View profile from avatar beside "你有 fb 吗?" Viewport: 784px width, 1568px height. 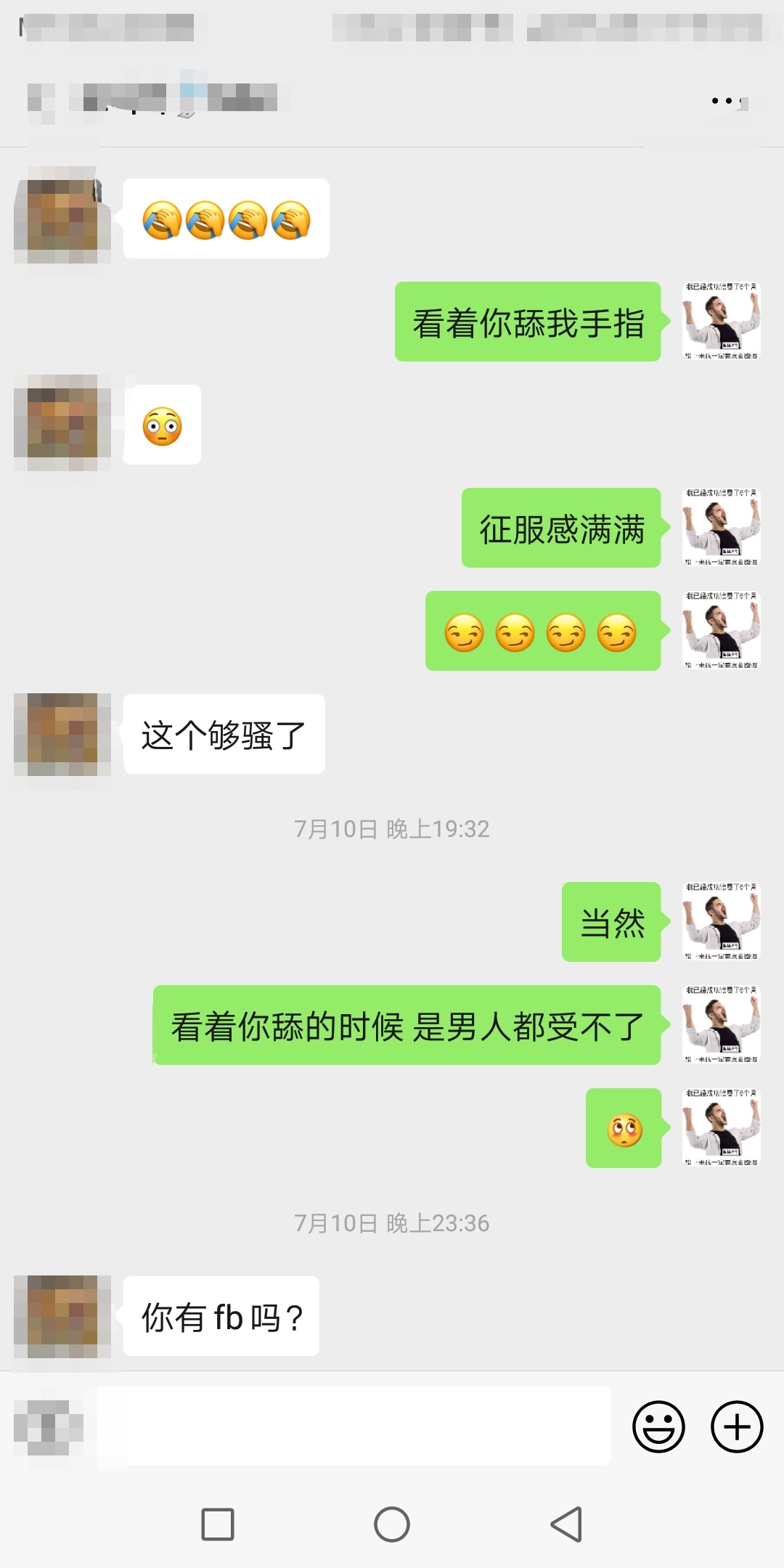point(62,1316)
